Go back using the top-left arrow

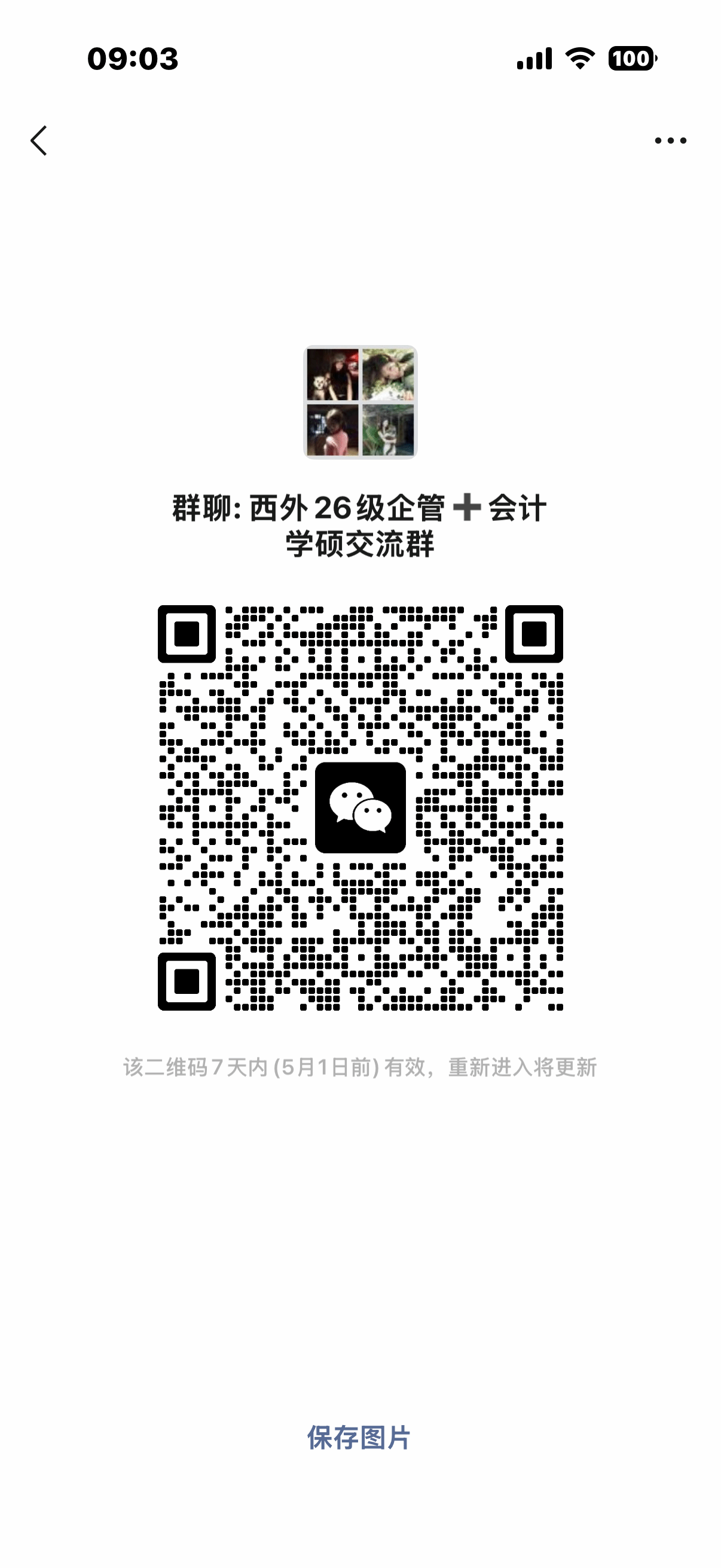click(39, 141)
